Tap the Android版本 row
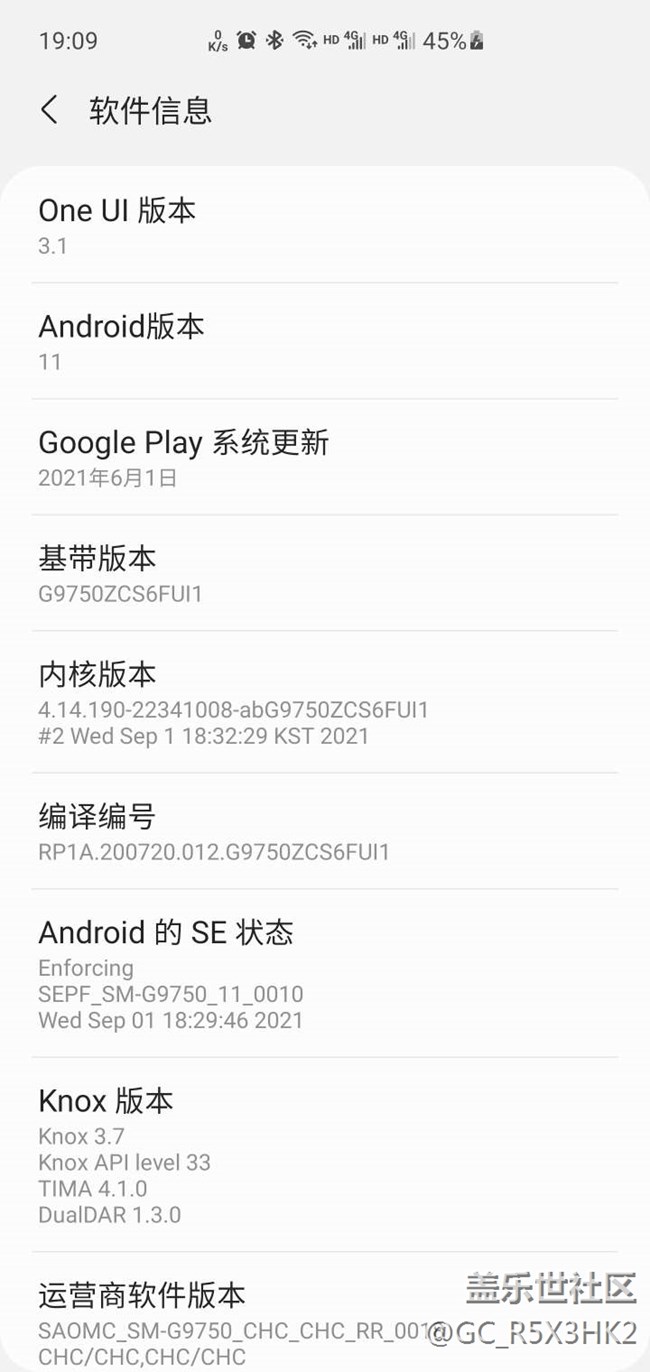650x1372 pixels. tap(324, 342)
